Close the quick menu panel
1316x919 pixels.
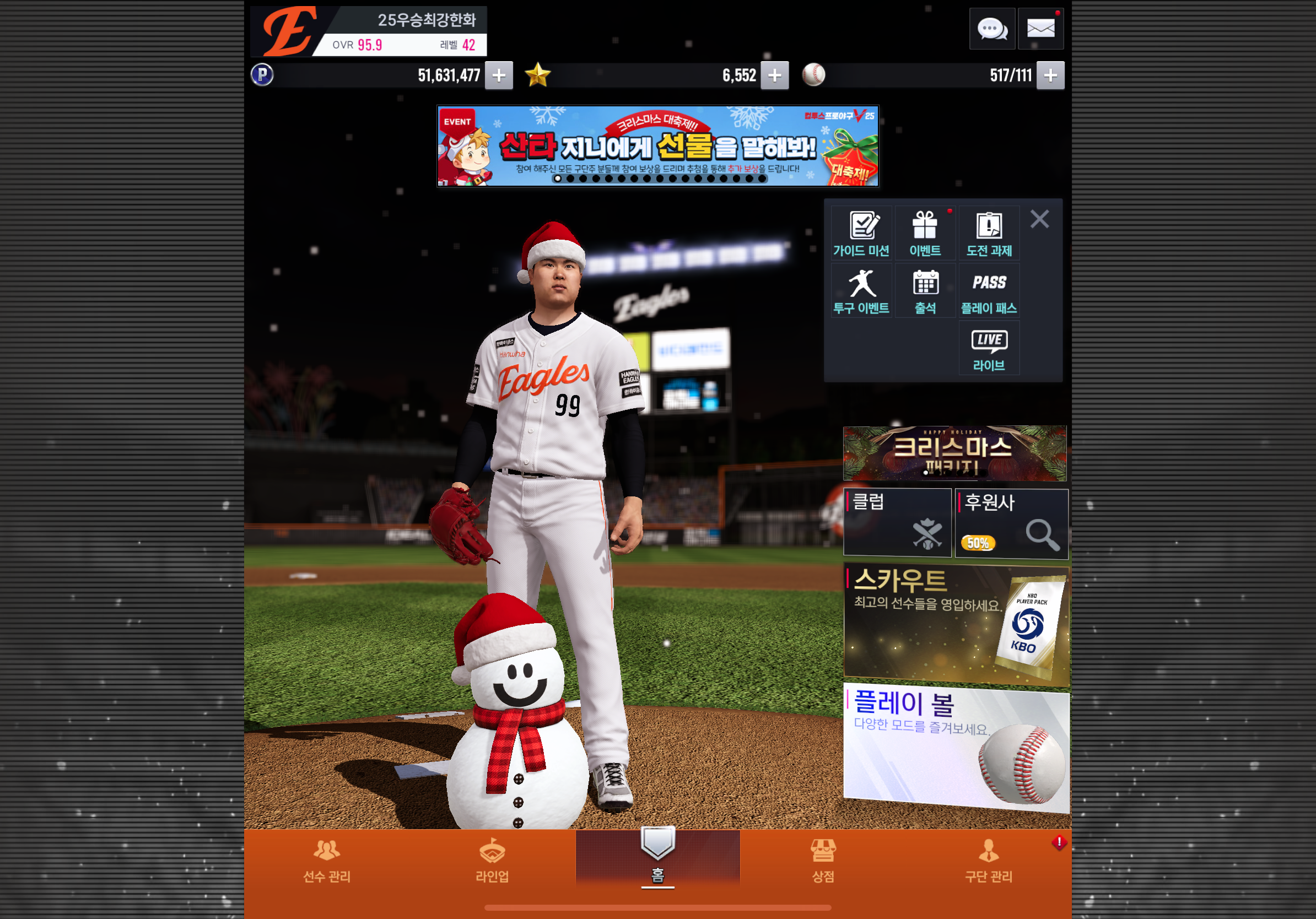pyautogui.click(x=1039, y=219)
